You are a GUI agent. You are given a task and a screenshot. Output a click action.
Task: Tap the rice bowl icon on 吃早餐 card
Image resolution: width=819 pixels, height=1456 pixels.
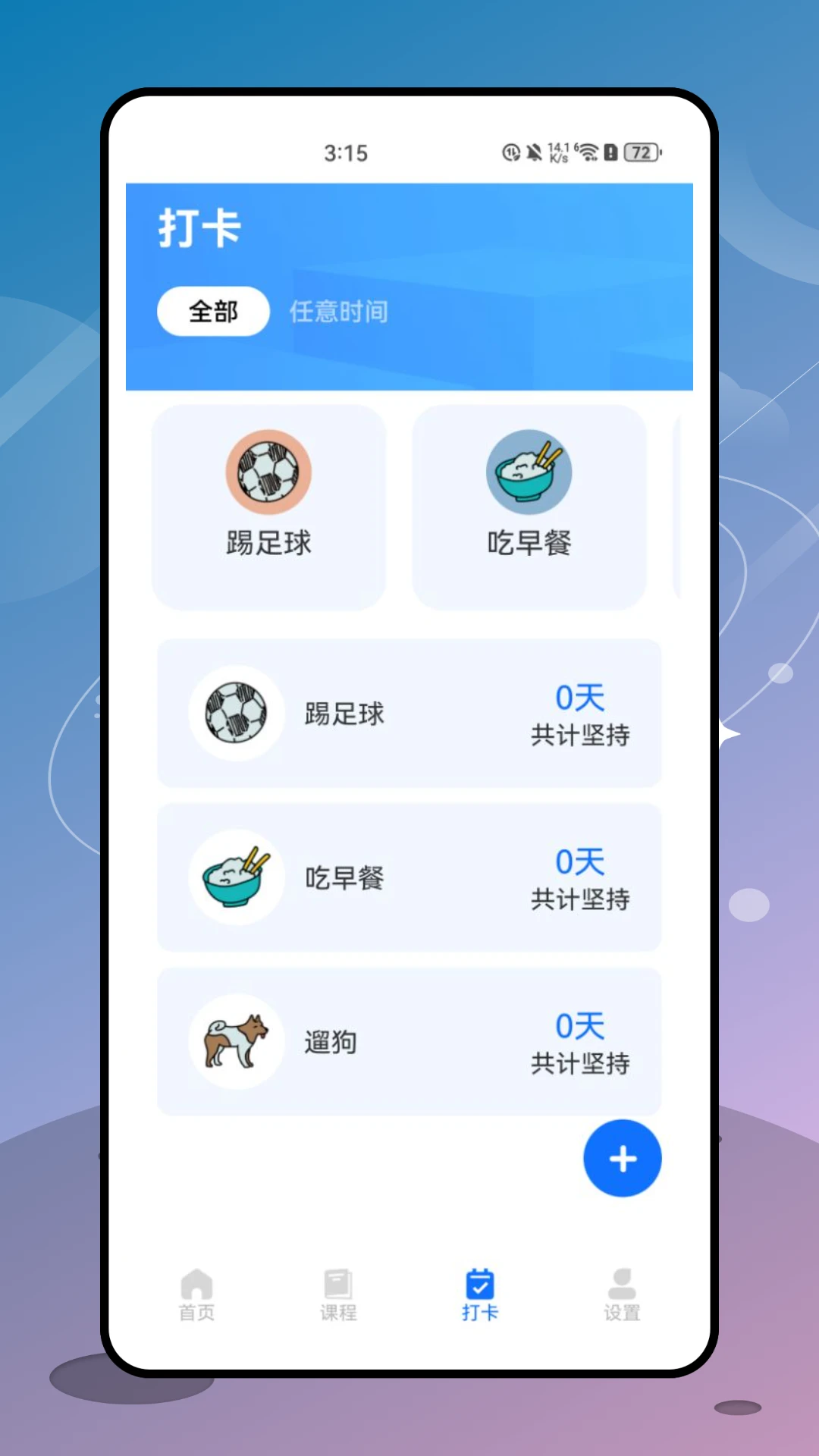point(529,472)
